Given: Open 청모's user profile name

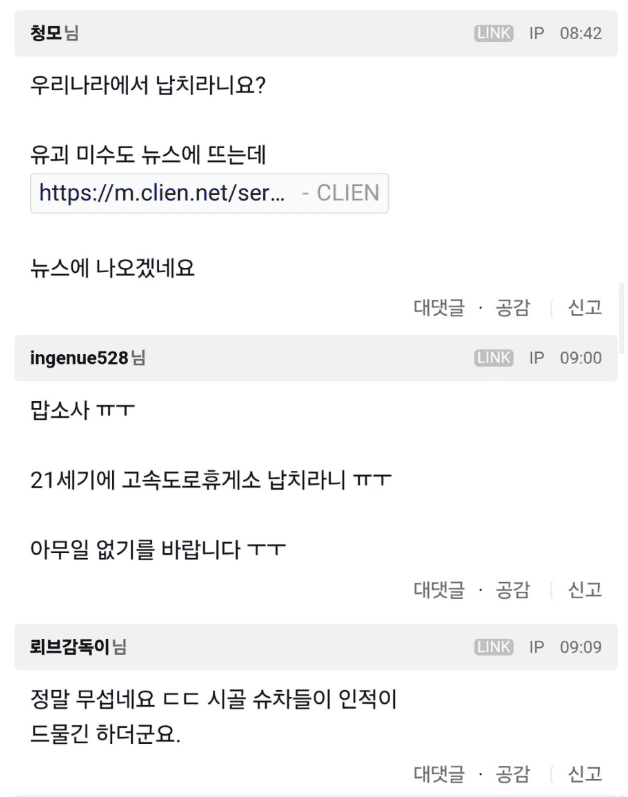Looking at the screenshot, I should point(46,34).
